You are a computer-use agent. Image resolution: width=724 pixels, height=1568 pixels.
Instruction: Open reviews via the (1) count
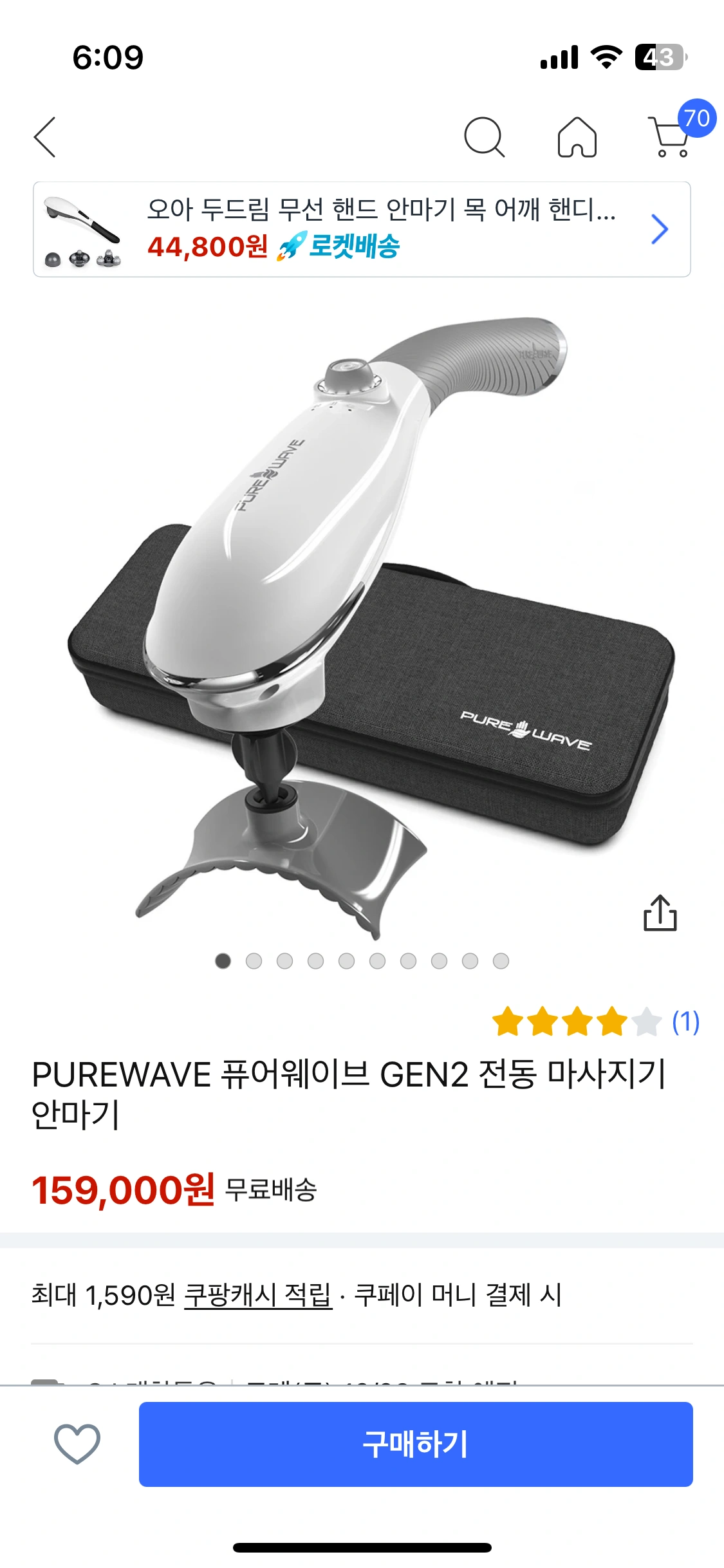pos(684,1022)
